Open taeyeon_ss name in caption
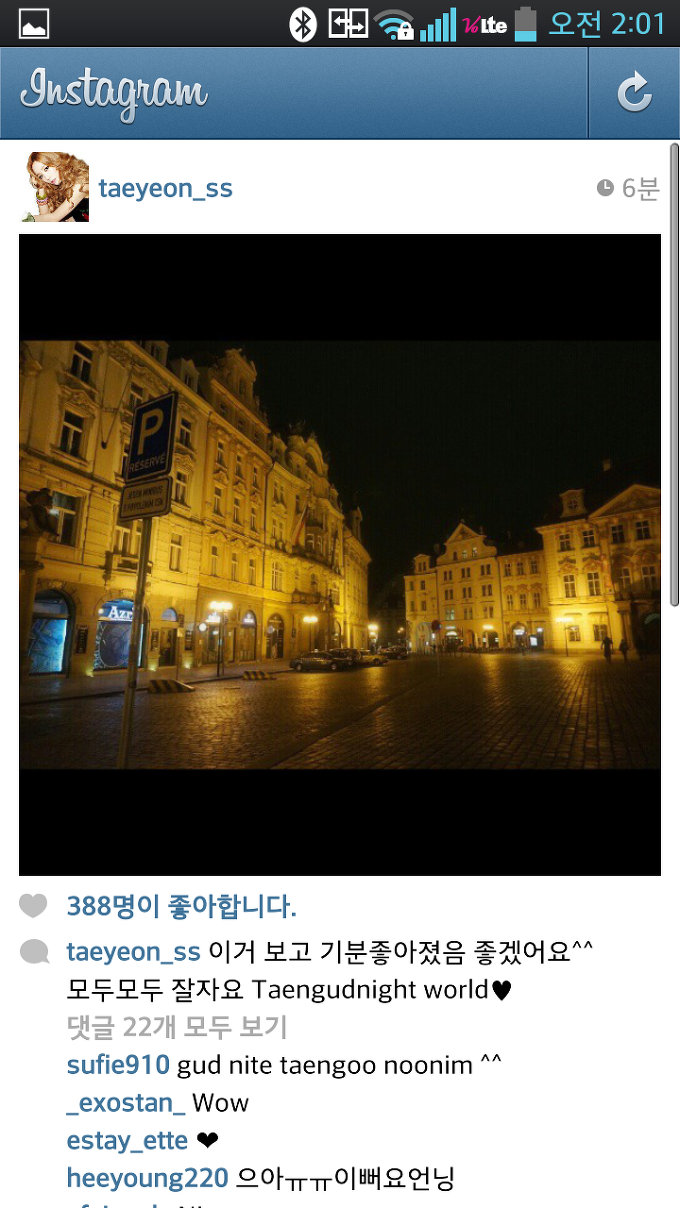Image resolution: width=680 pixels, height=1208 pixels. click(133, 952)
